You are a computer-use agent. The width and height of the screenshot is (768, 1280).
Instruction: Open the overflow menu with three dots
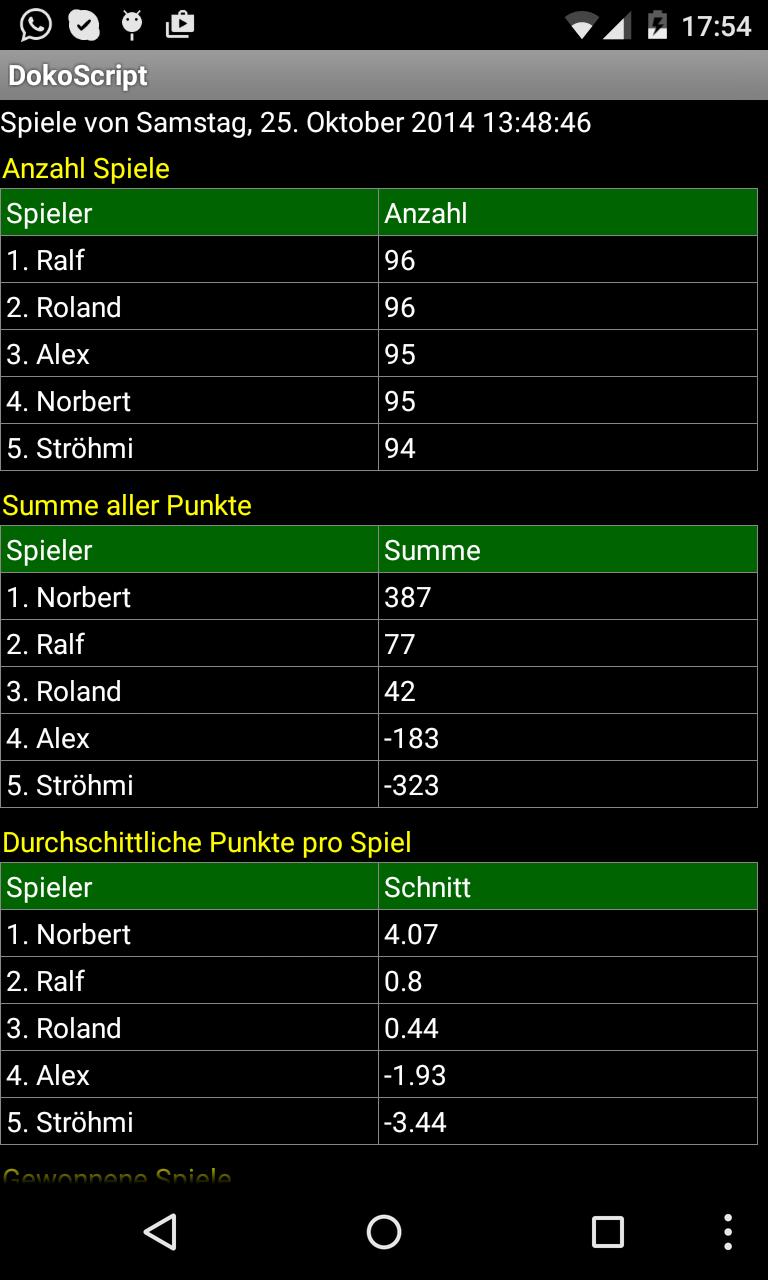728,1232
